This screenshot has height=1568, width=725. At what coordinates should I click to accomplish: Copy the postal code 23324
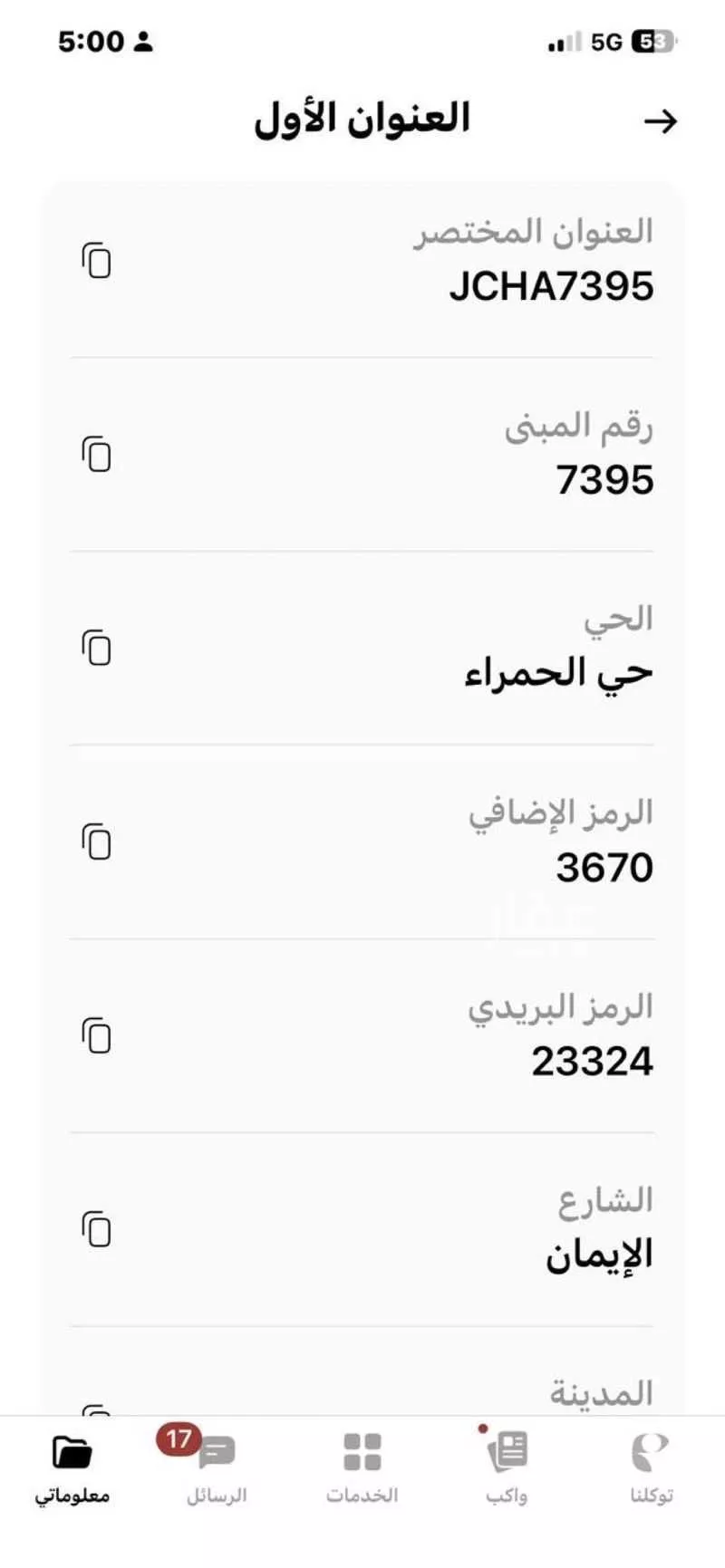point(96,1036)
